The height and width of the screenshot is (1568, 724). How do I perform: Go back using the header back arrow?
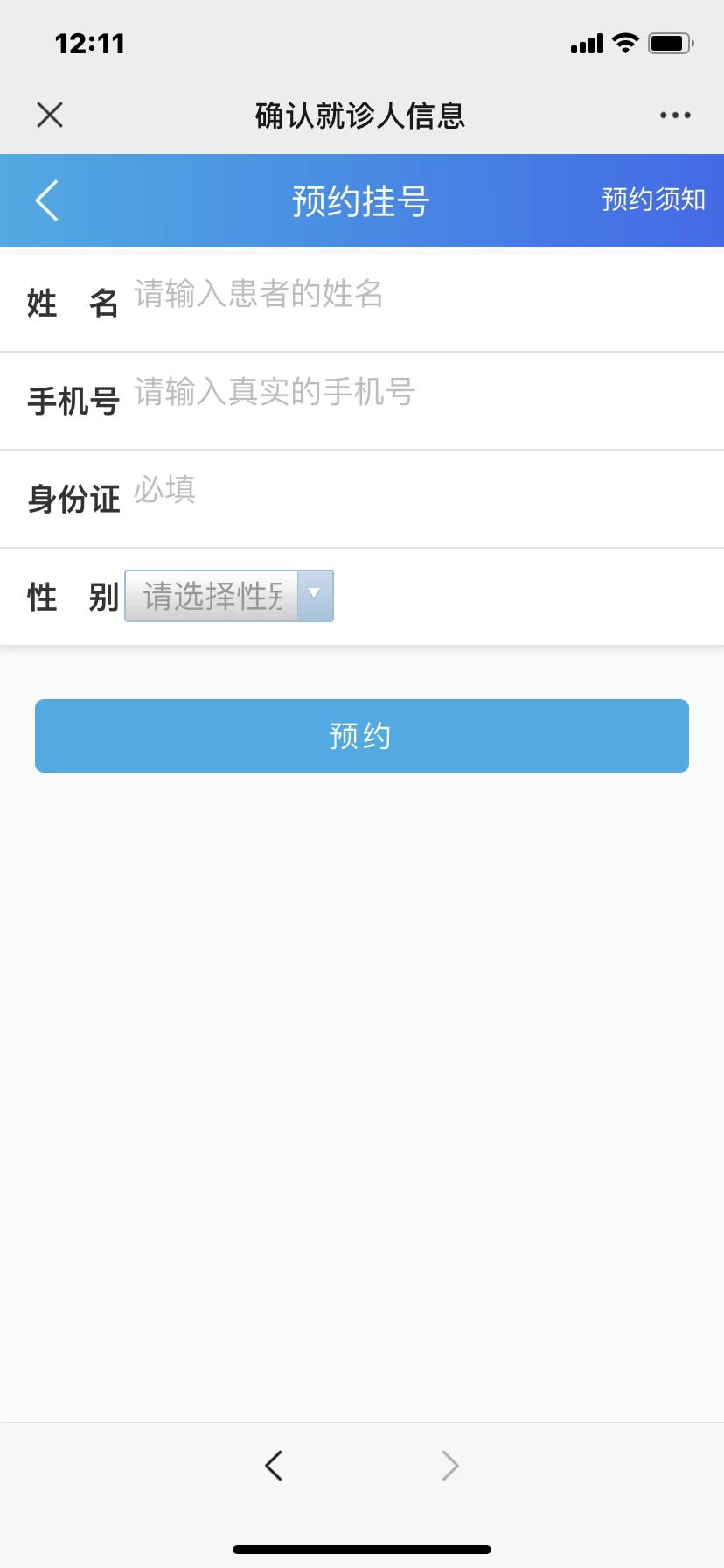(47, 200)
